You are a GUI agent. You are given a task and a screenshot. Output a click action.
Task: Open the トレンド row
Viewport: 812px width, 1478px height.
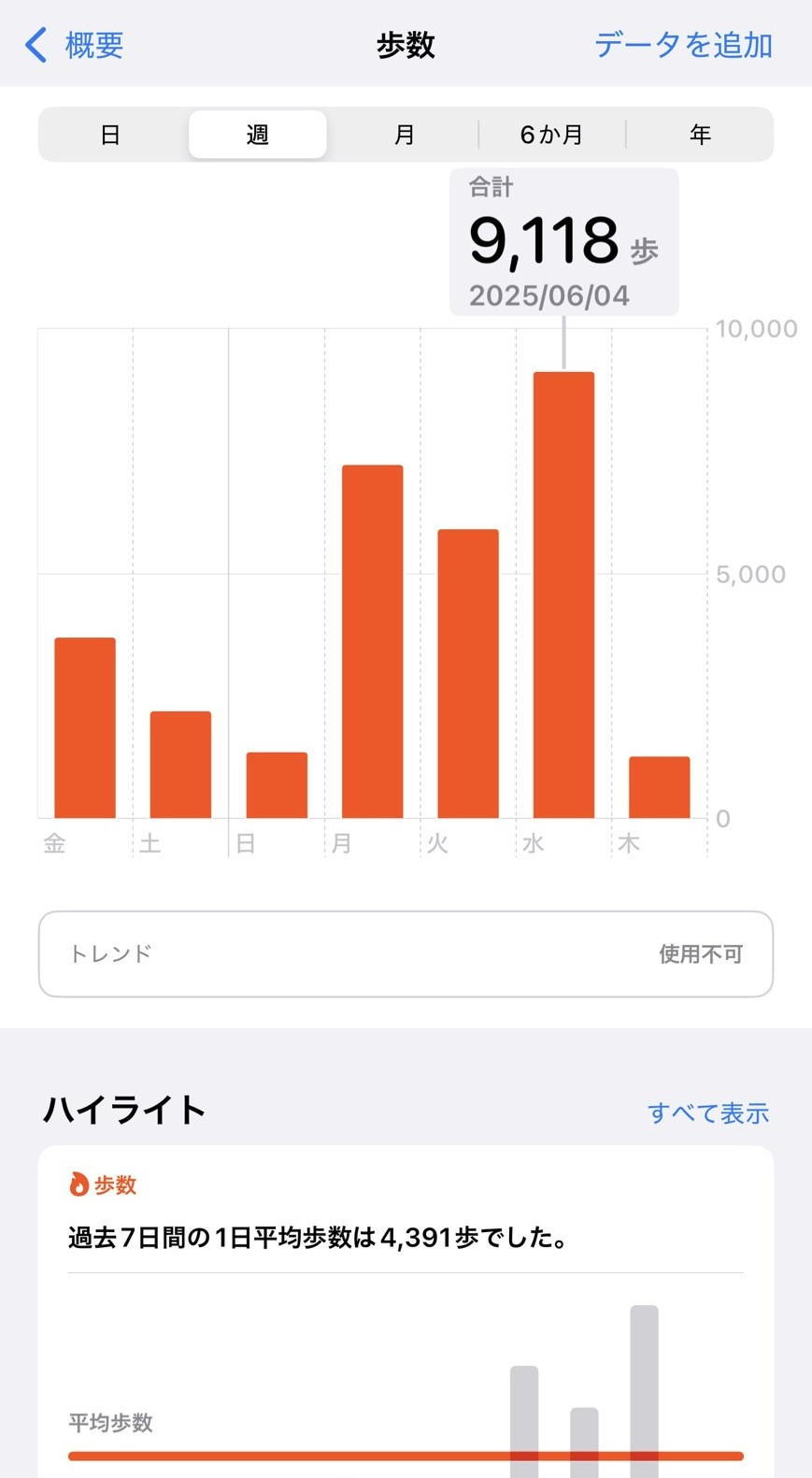pyautogui.click(x=406, y=954)
